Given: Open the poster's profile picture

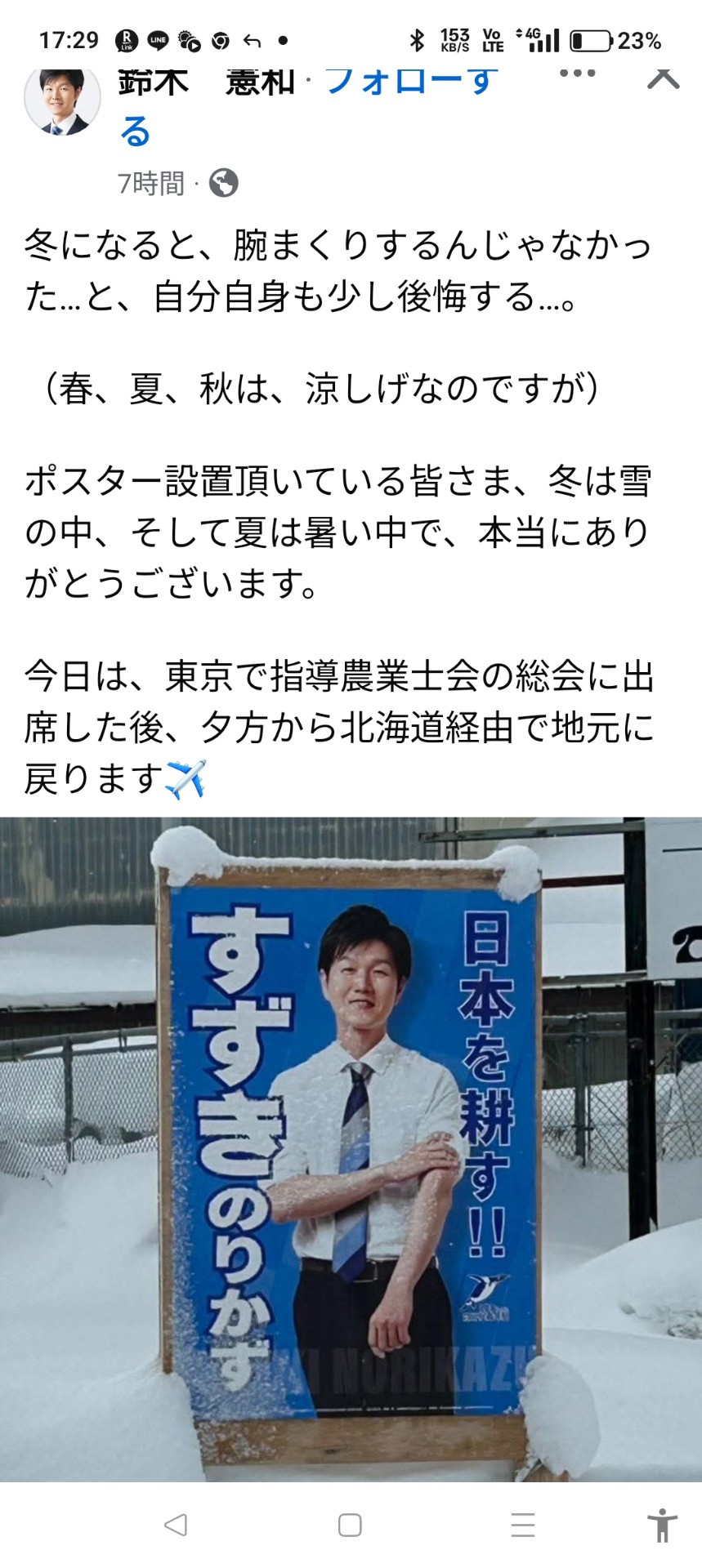Looking at the screenshot, I should point(62,98).
